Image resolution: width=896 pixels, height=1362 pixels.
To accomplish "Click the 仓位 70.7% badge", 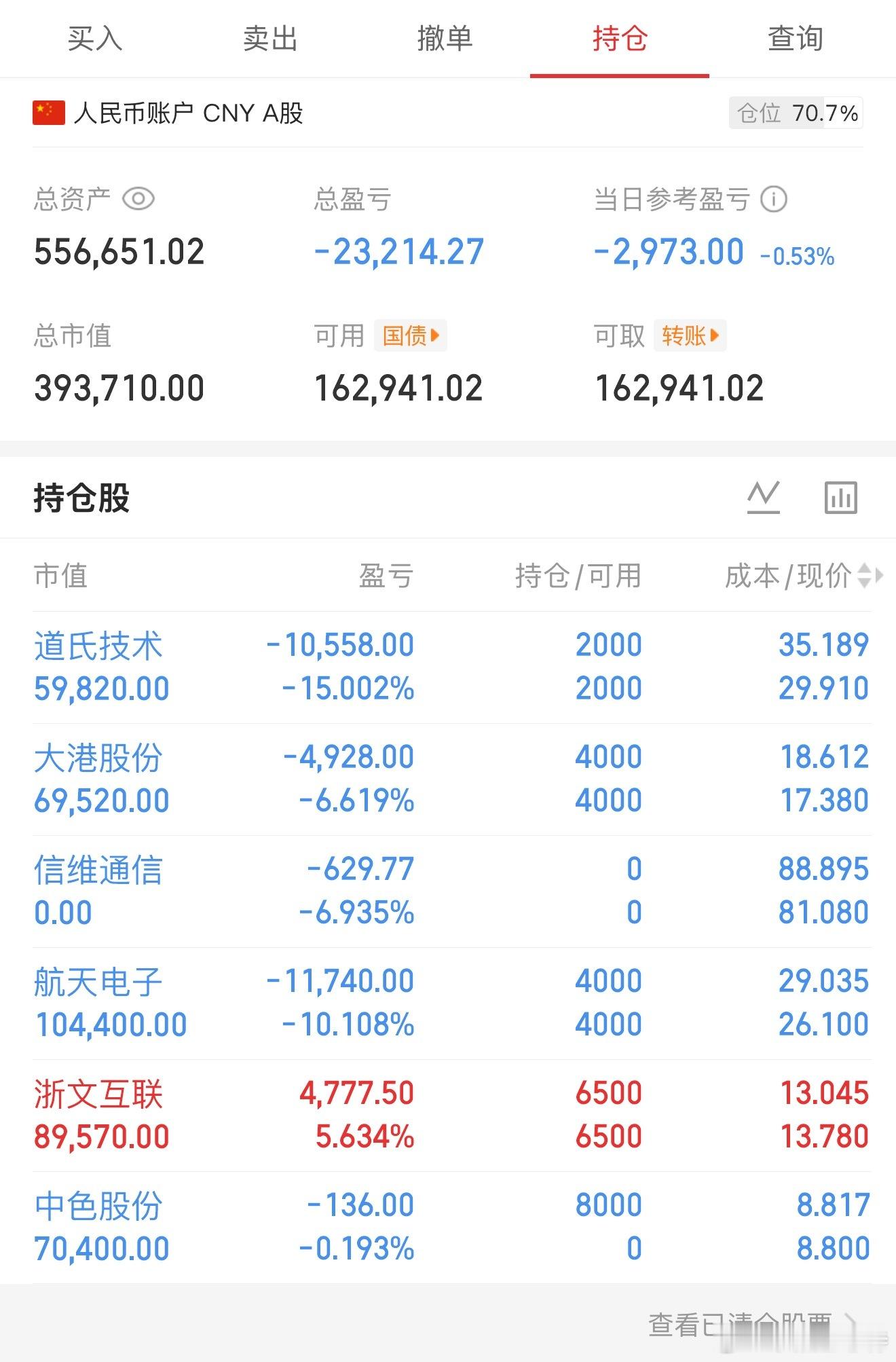I will pyautogui.click(x=794, y=114).
